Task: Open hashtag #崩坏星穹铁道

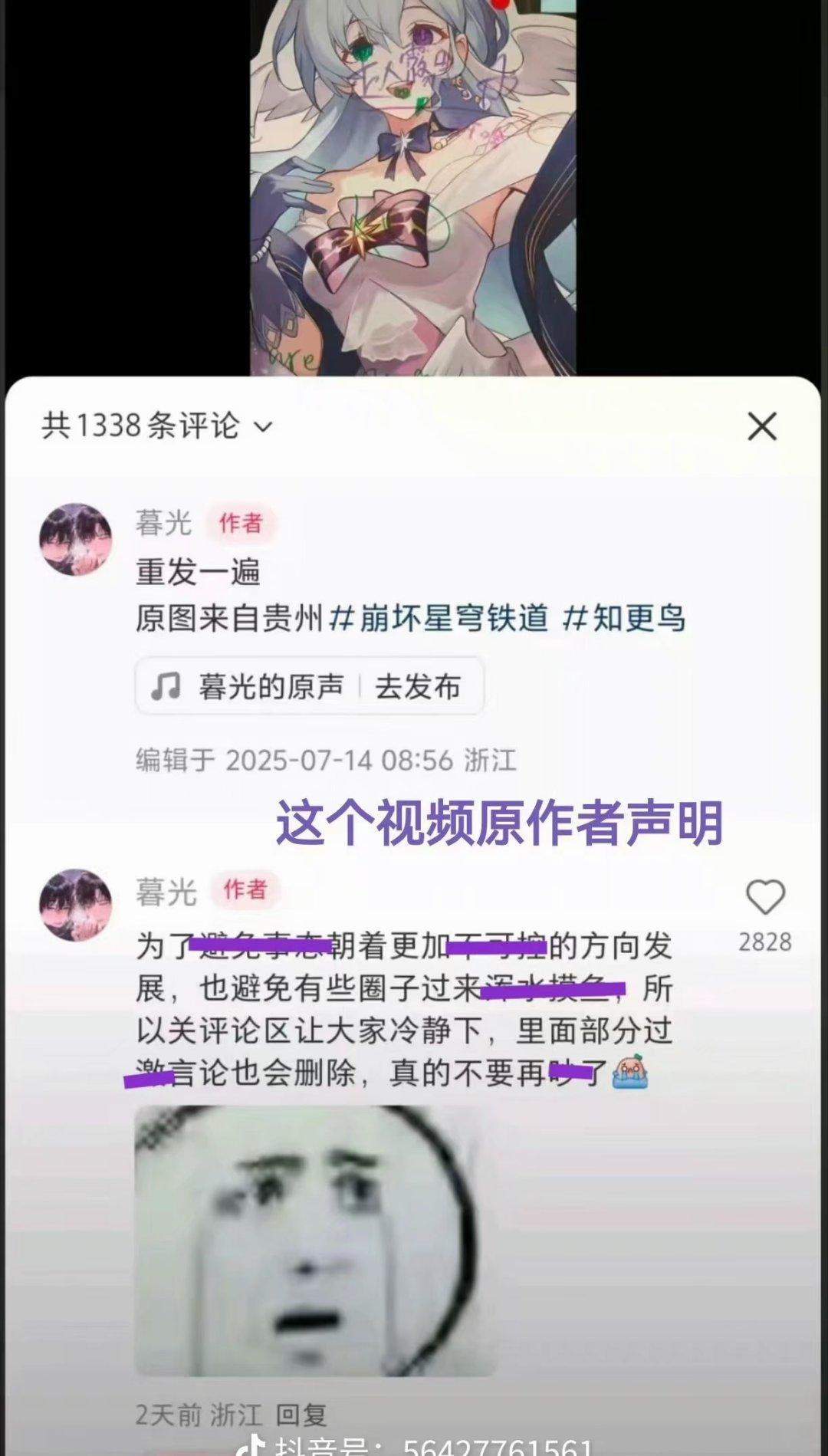Action: (439, 619)
